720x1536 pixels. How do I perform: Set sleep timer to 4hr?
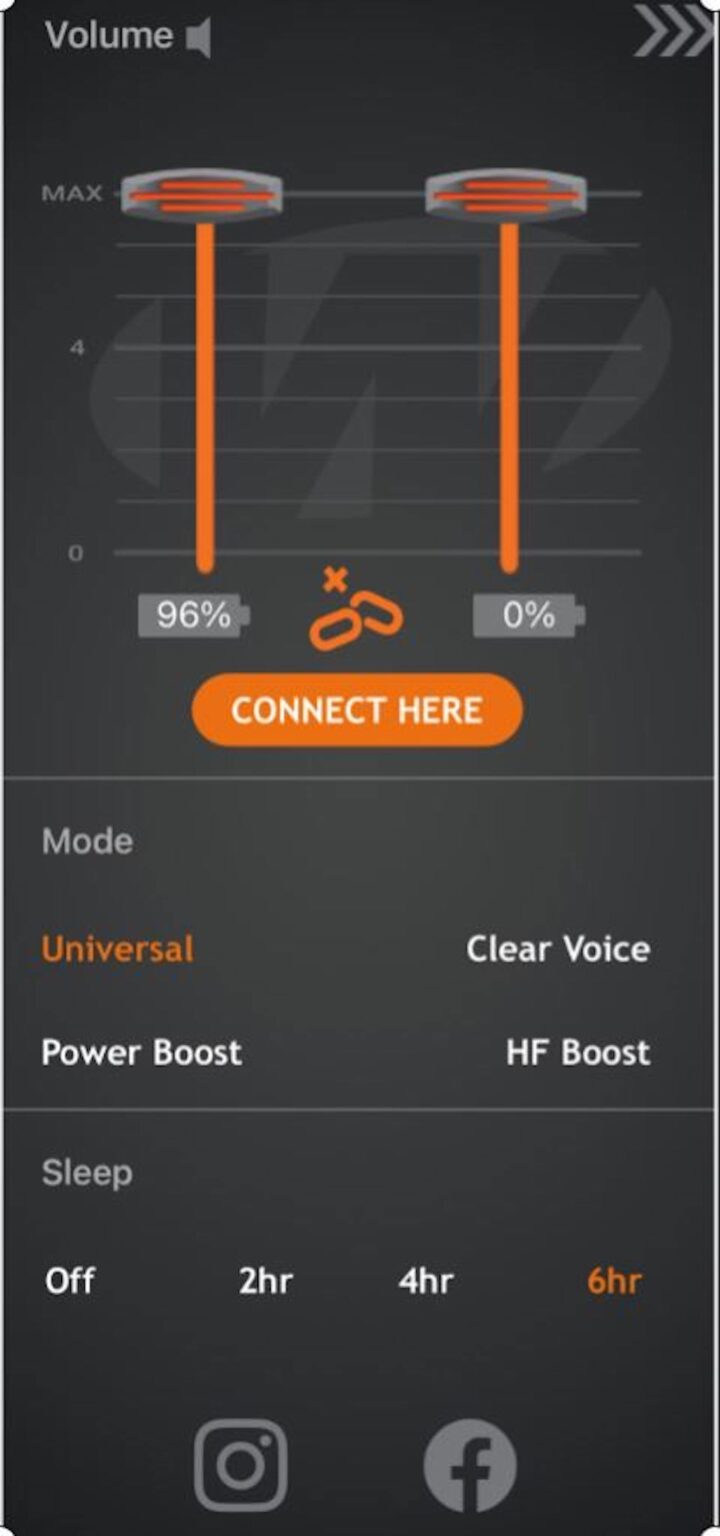[x=426, y=1280]
